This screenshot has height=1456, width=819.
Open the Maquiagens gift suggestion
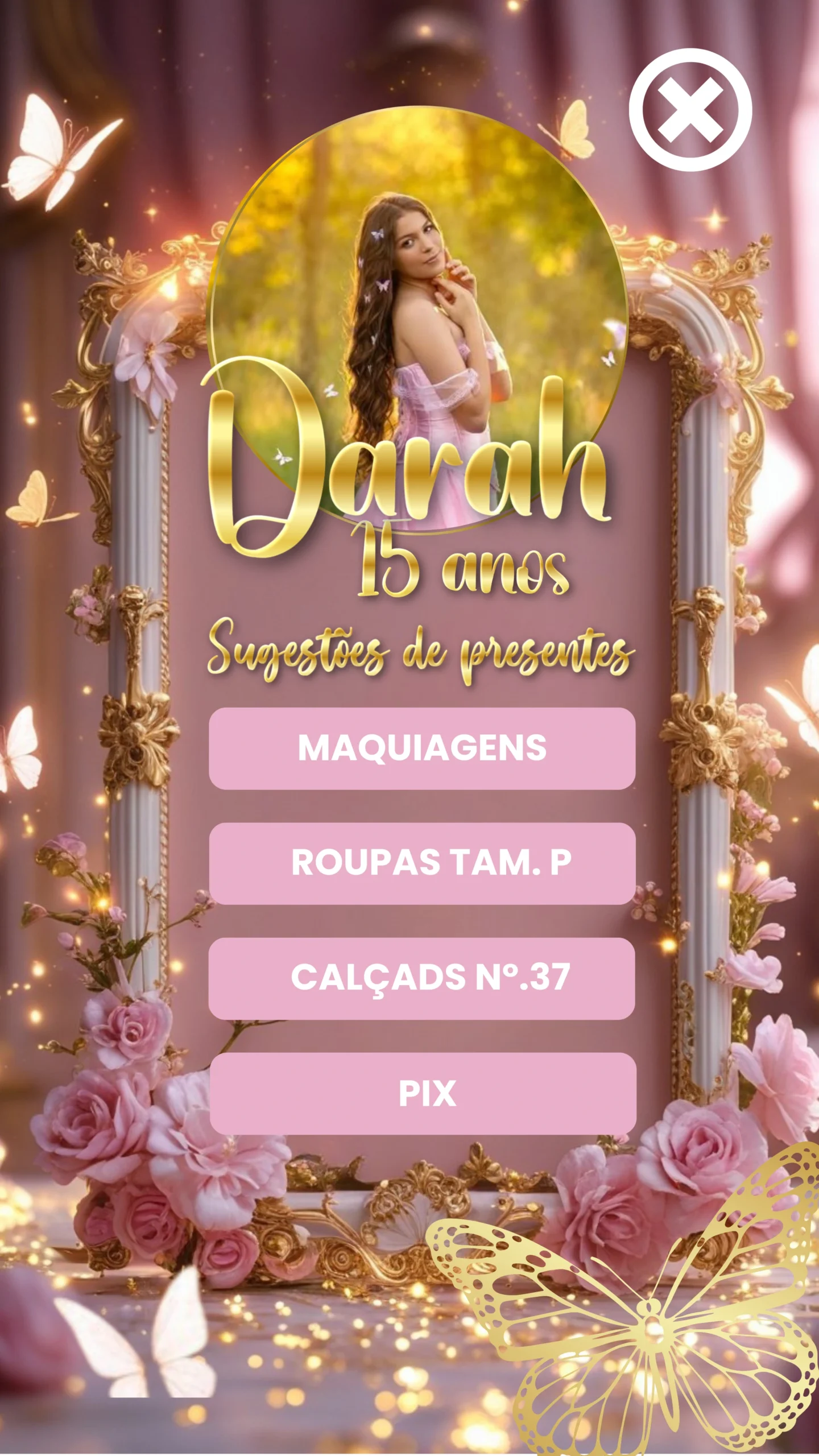(x=422, y=748)
